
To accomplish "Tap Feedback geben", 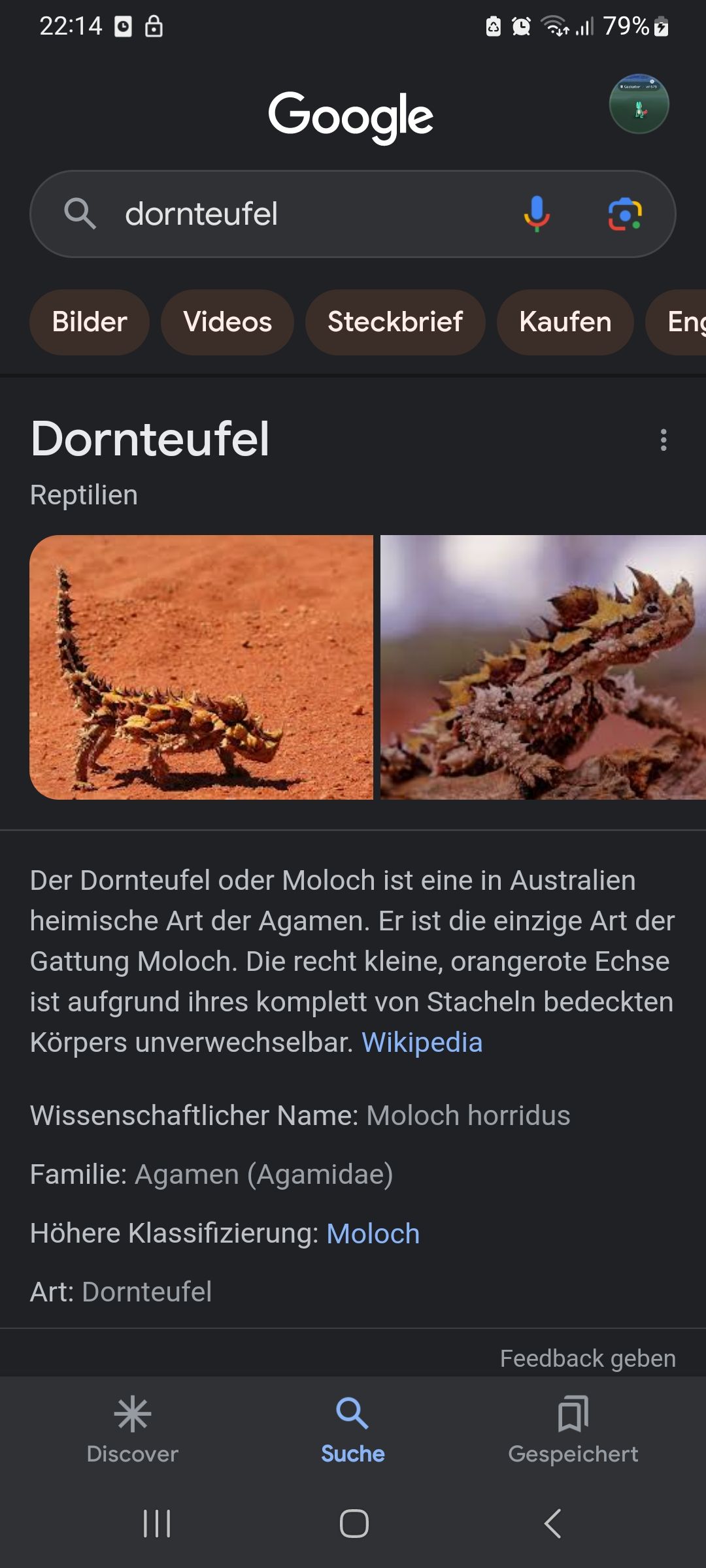I will pos(588,1358).
